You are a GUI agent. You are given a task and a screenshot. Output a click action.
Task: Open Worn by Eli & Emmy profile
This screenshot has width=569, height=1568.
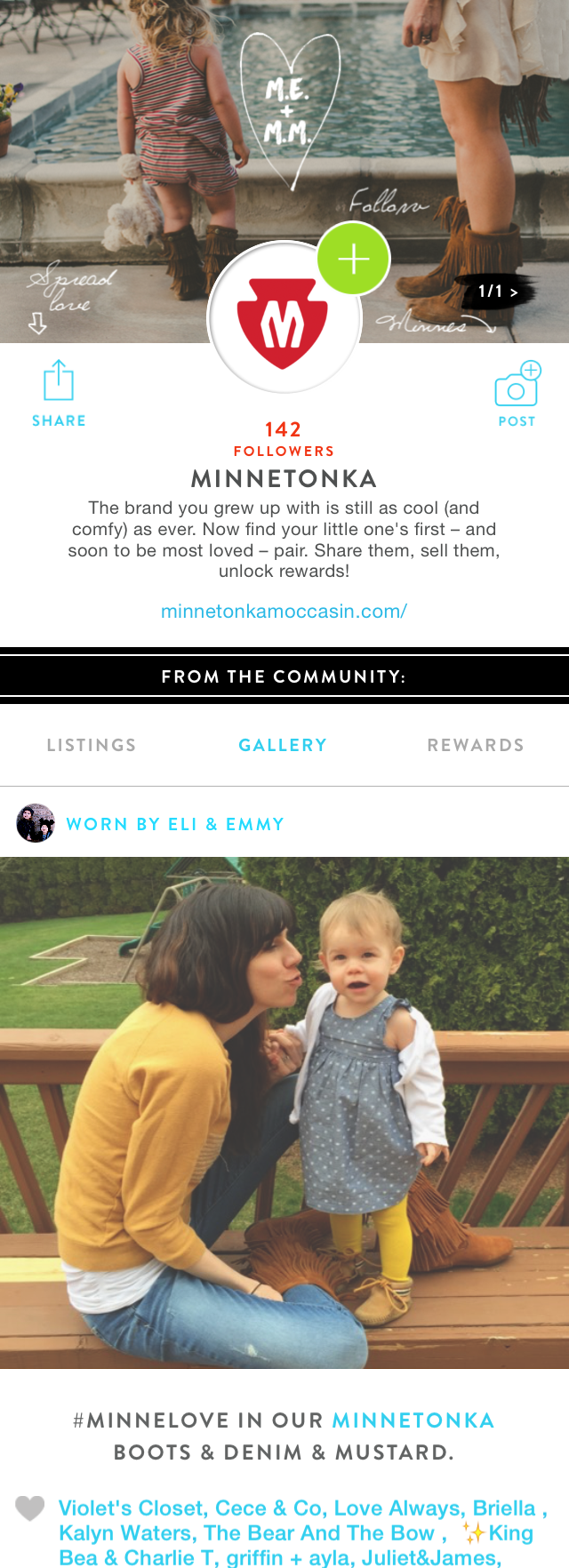click(x=175, y=824)
